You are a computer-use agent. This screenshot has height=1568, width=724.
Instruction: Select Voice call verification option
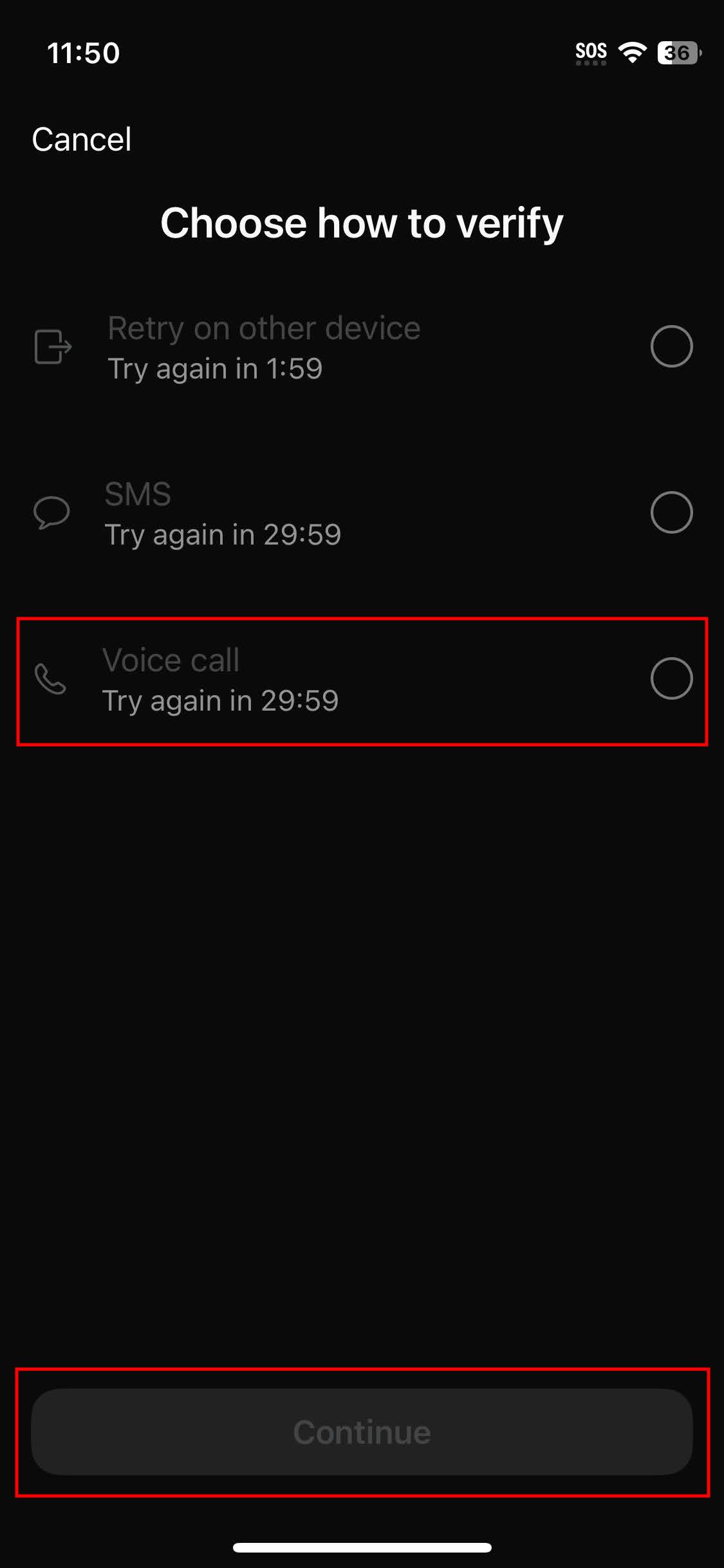point(671,678)
